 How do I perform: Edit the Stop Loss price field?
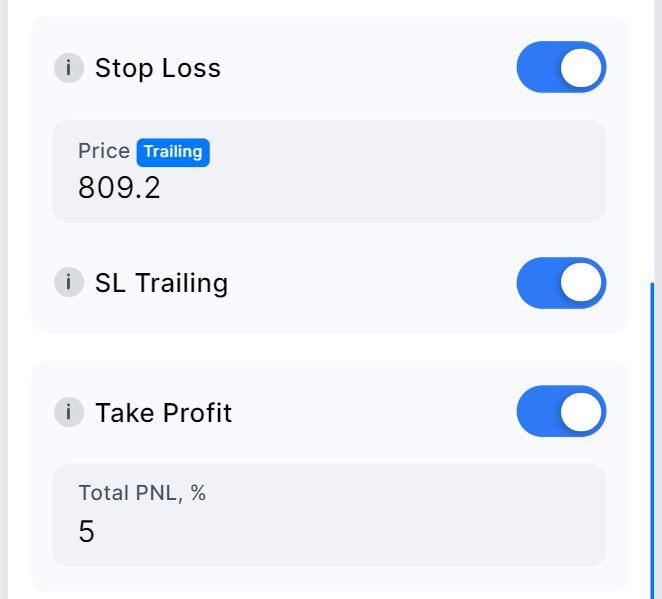coord(328,186)
